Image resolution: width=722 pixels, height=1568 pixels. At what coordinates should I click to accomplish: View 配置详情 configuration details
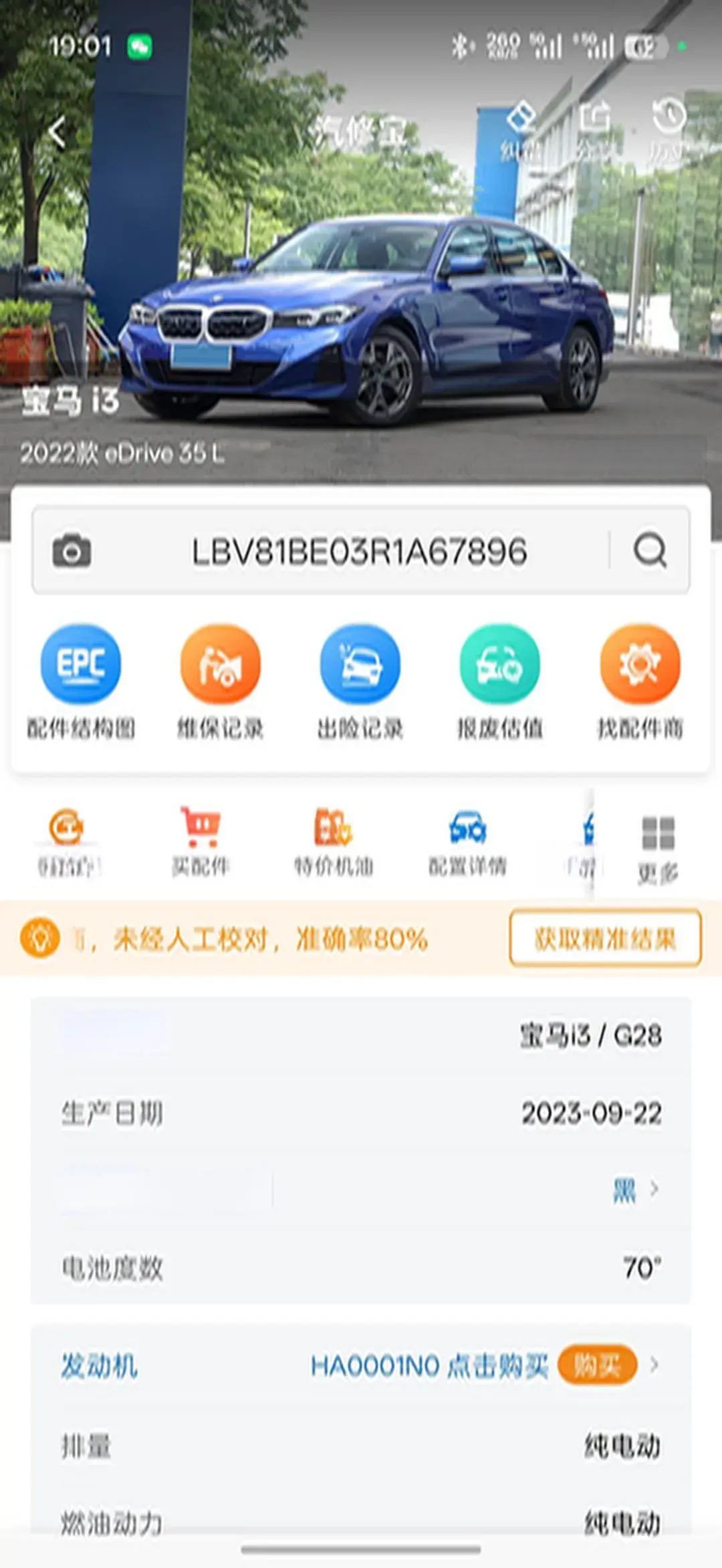(467, 842)
